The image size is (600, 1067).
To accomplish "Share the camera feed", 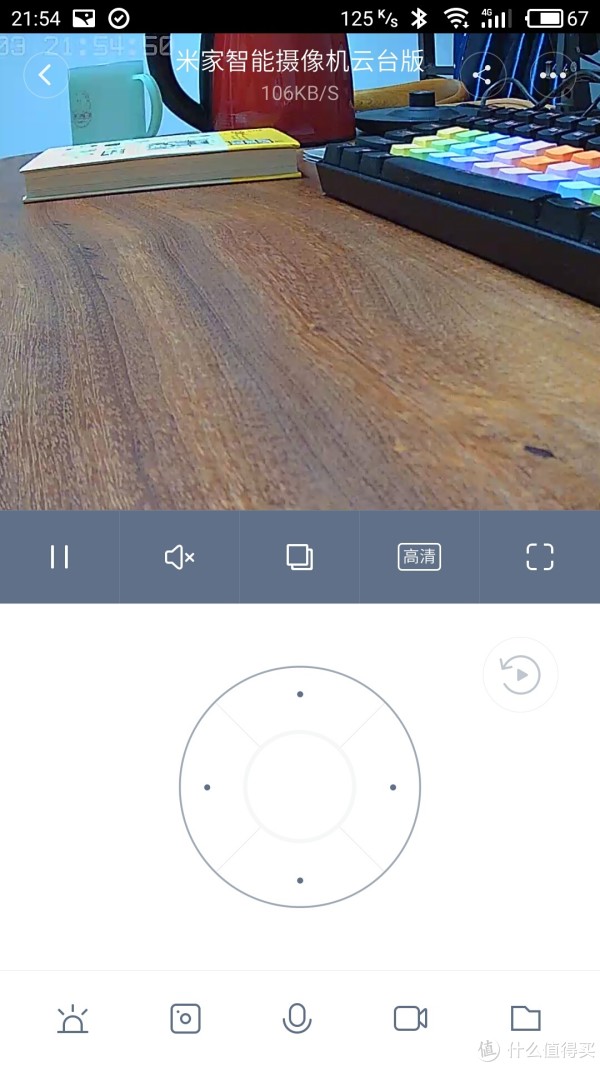I will [x=481, y=75].
